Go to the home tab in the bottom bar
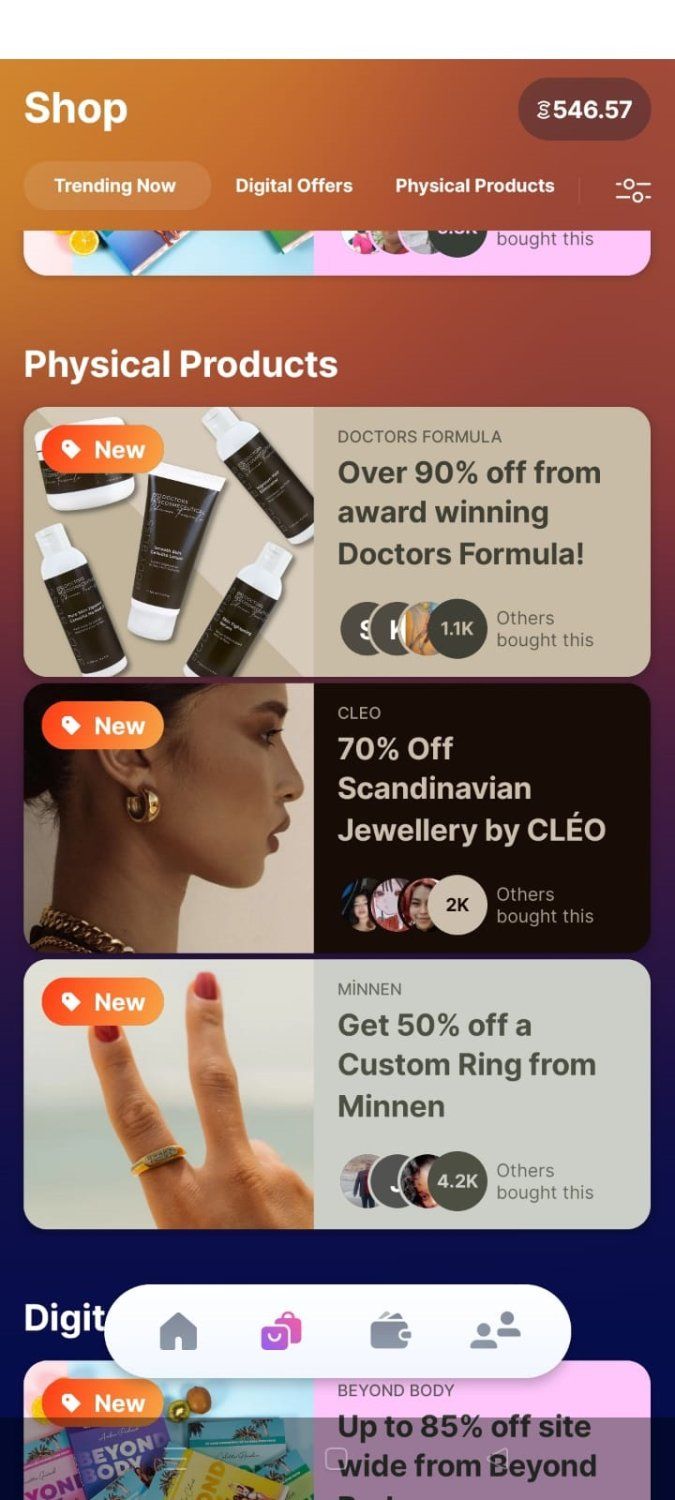Screen dimensions: 675x1500 179,1331
